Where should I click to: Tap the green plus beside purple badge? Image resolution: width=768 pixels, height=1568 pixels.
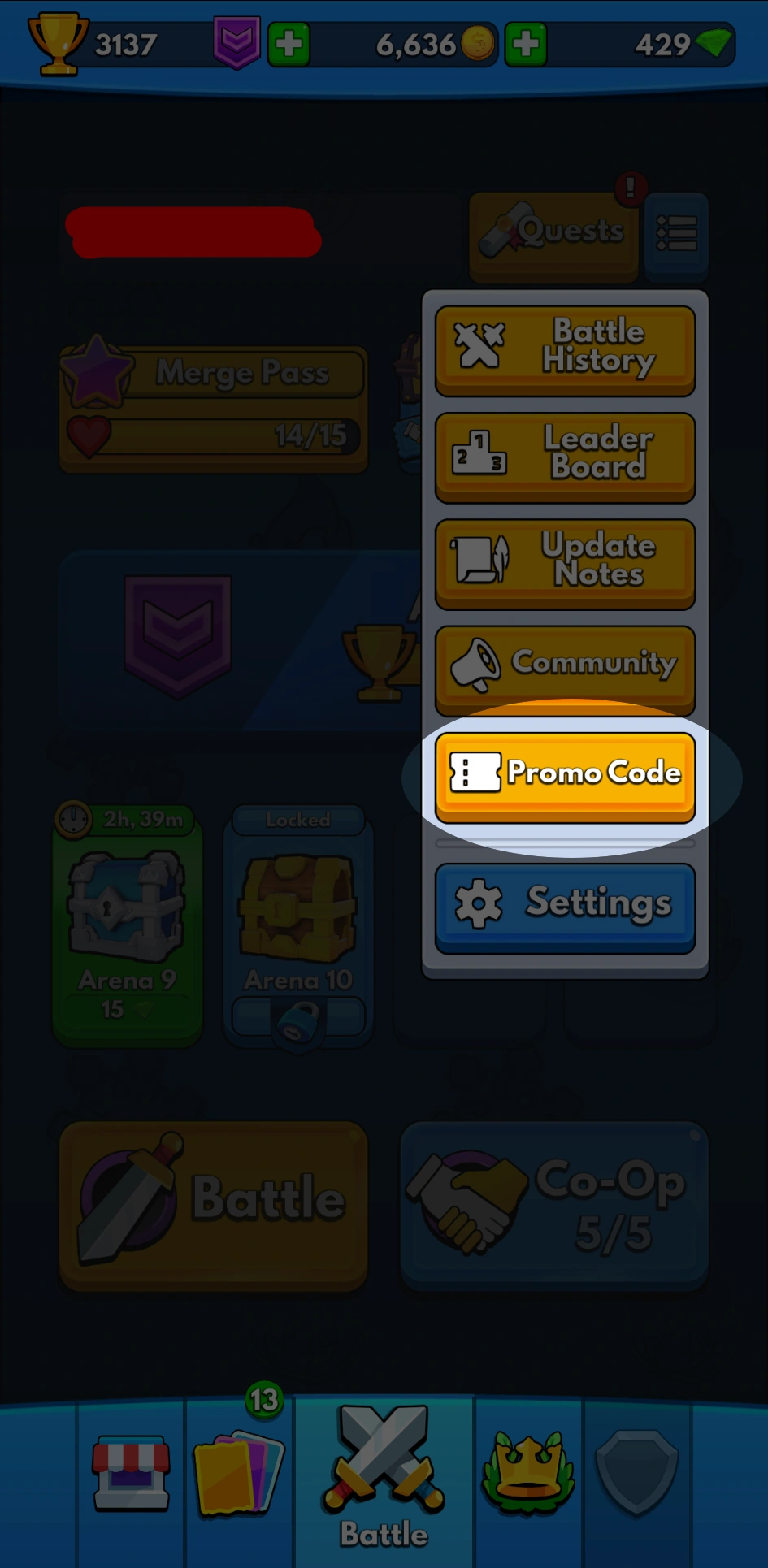pos(289,44)
